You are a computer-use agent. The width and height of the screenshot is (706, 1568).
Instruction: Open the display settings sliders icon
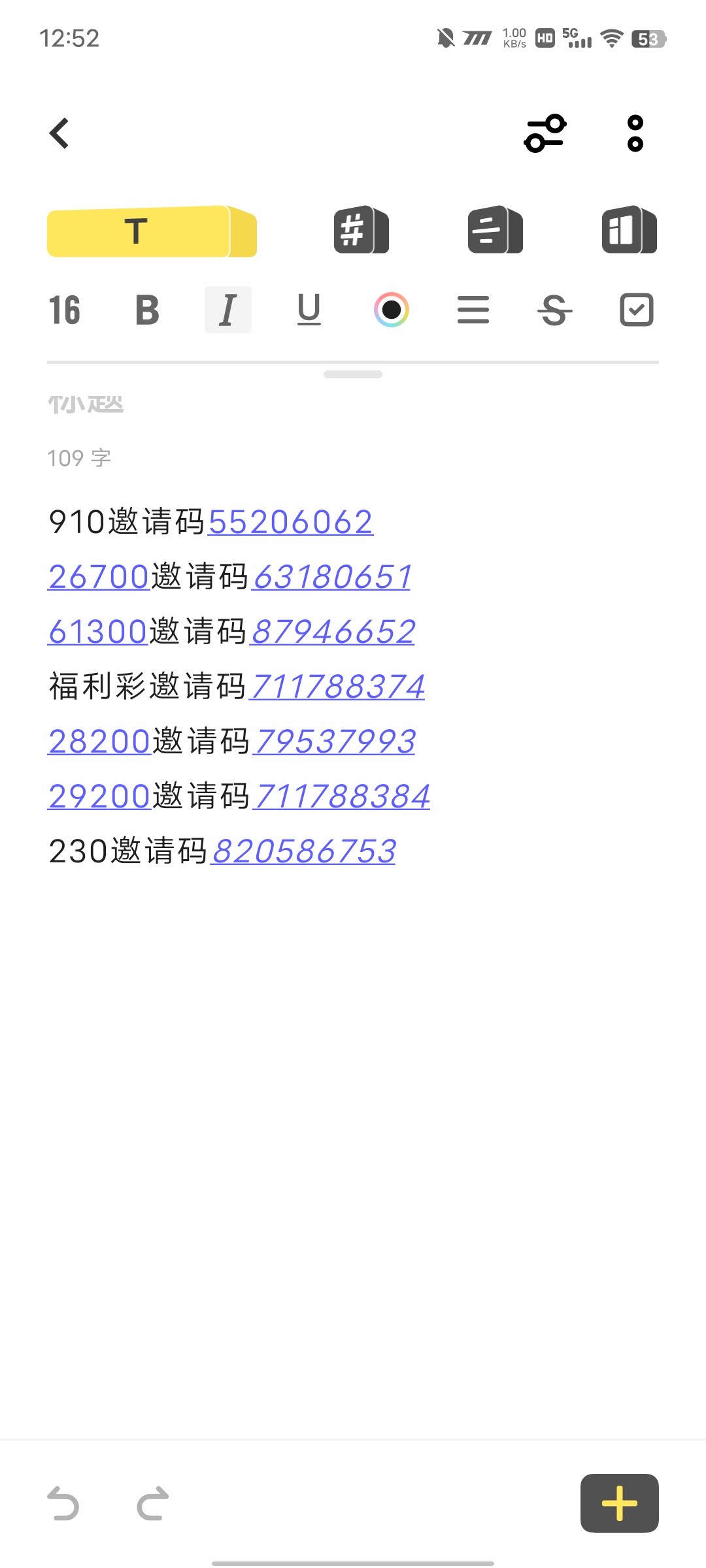tap(545, 133)
